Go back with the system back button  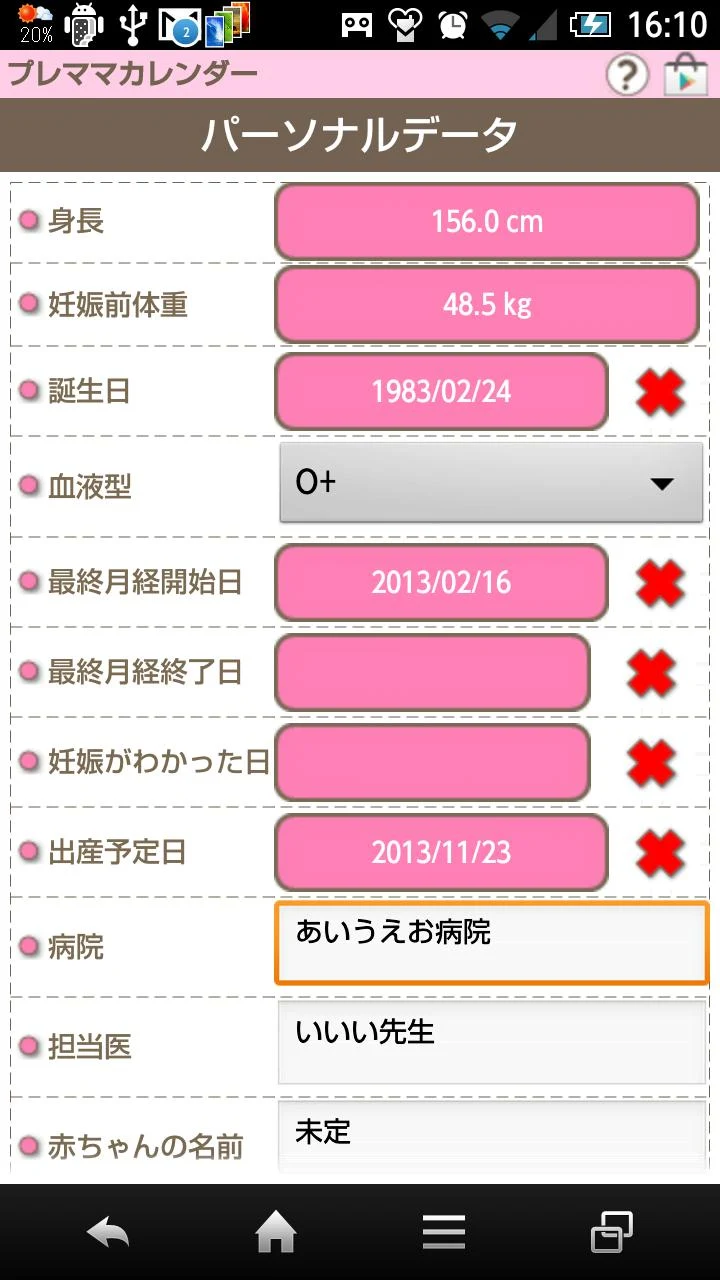point(108,1232)
